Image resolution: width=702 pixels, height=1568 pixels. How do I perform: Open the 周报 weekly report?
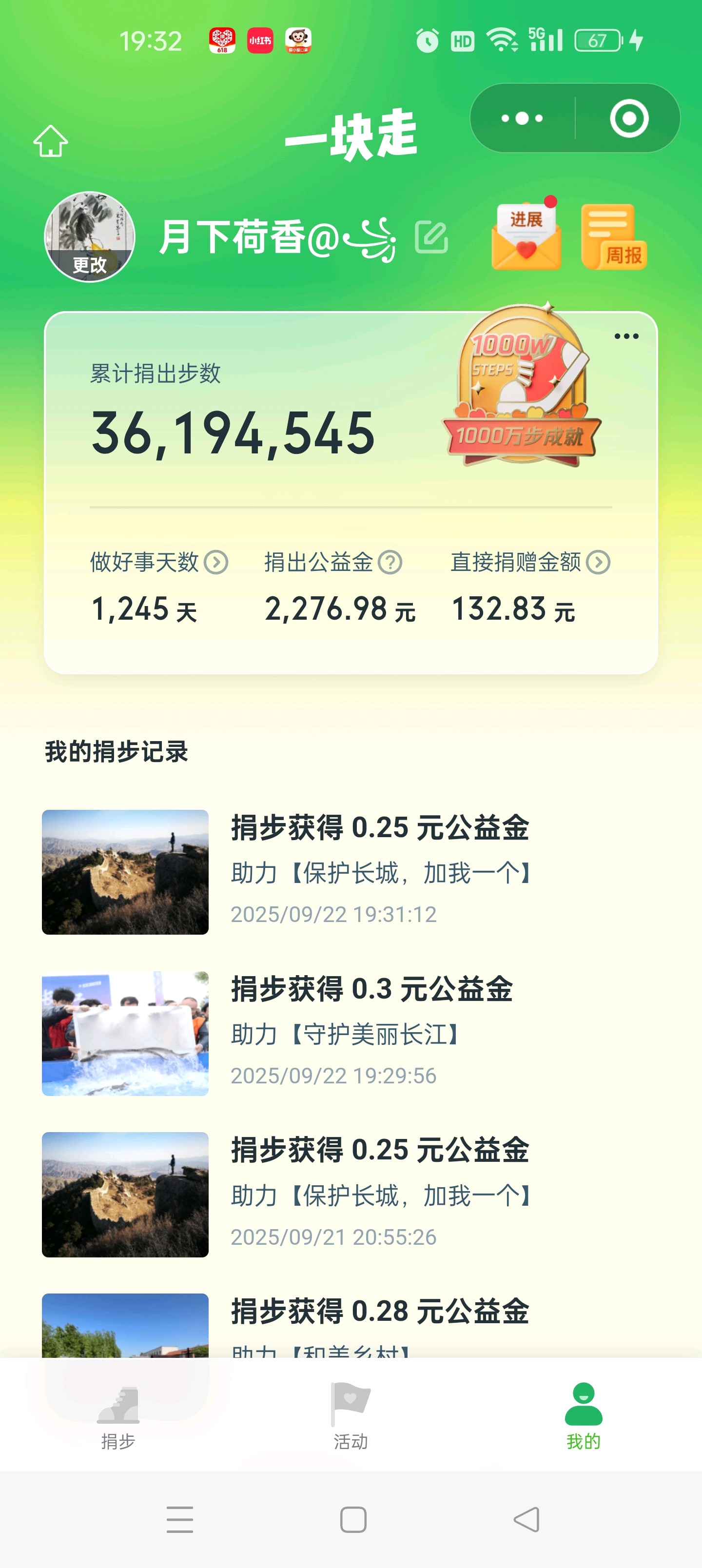[614, 237]
